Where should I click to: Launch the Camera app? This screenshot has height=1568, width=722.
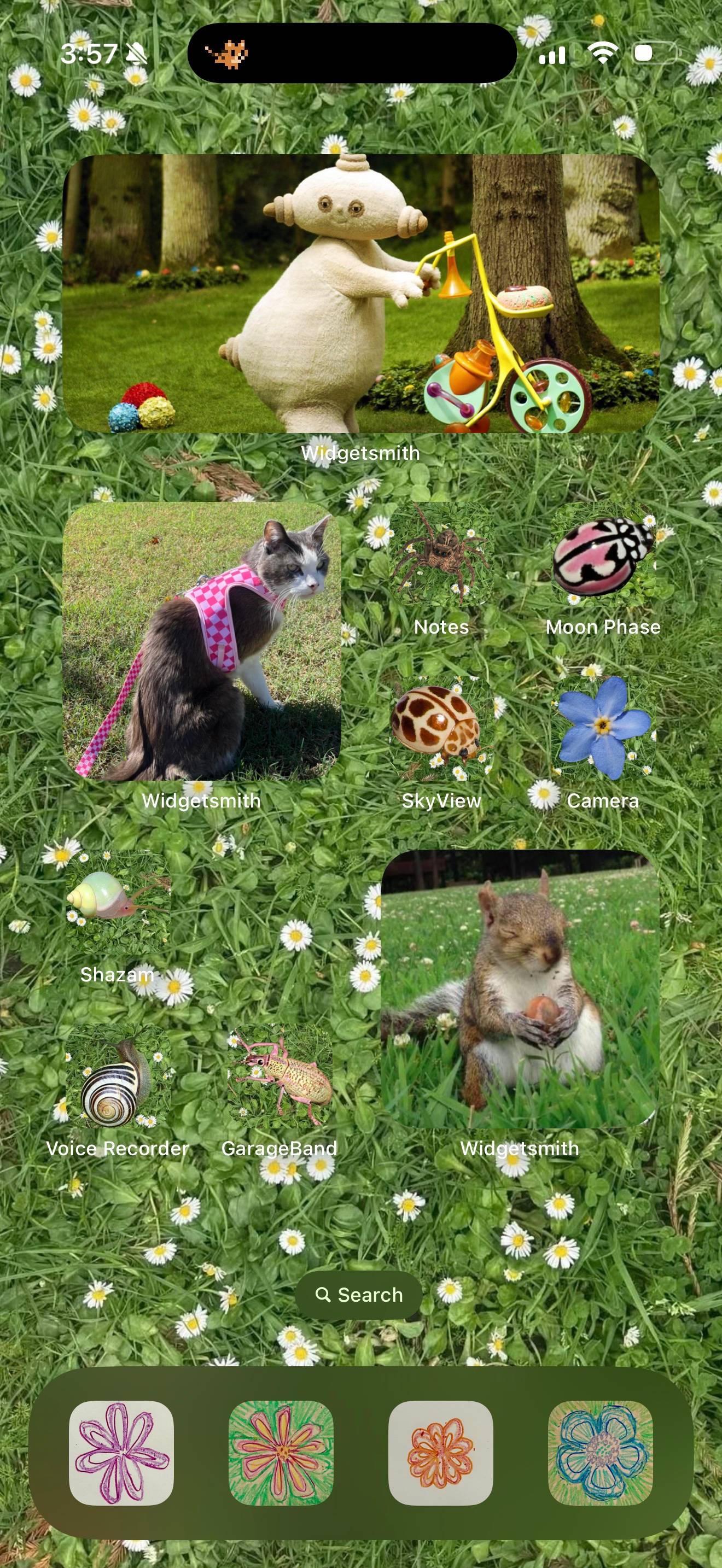(603, 728)
